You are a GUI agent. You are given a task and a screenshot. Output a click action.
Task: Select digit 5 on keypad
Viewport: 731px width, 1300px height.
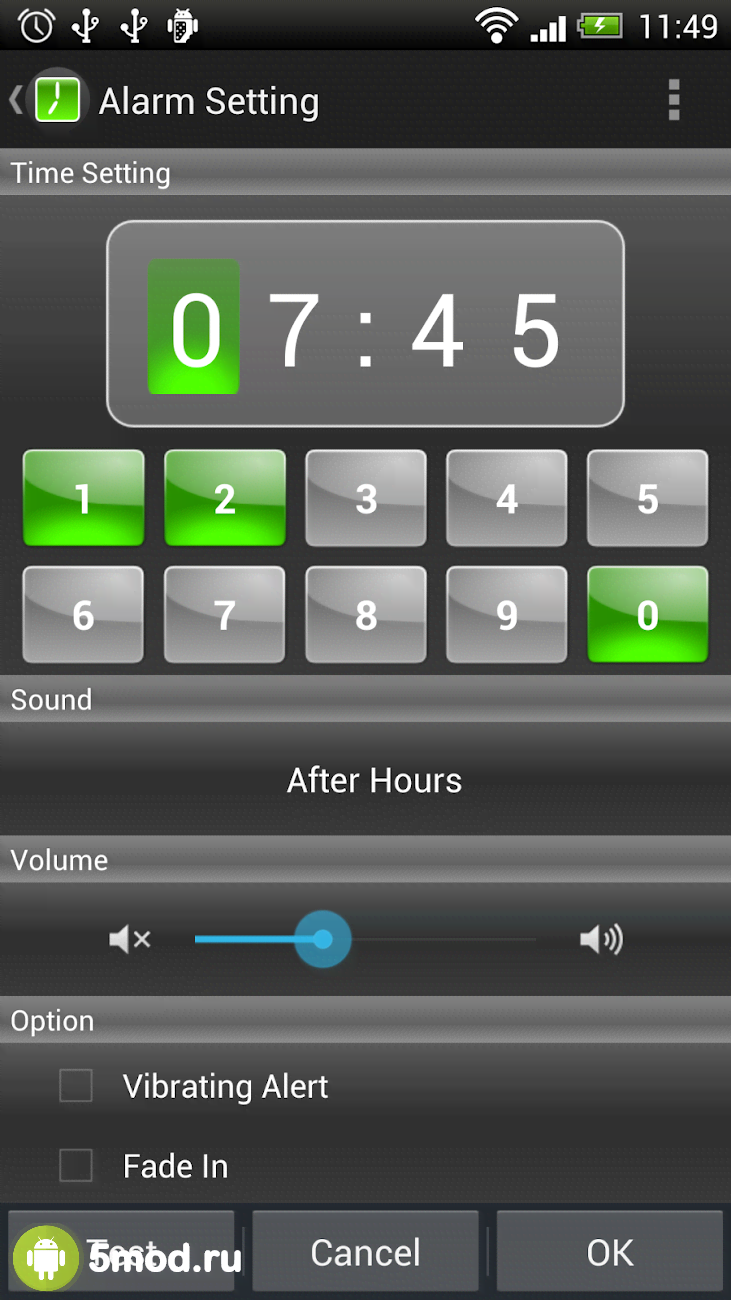click(647, 498)
